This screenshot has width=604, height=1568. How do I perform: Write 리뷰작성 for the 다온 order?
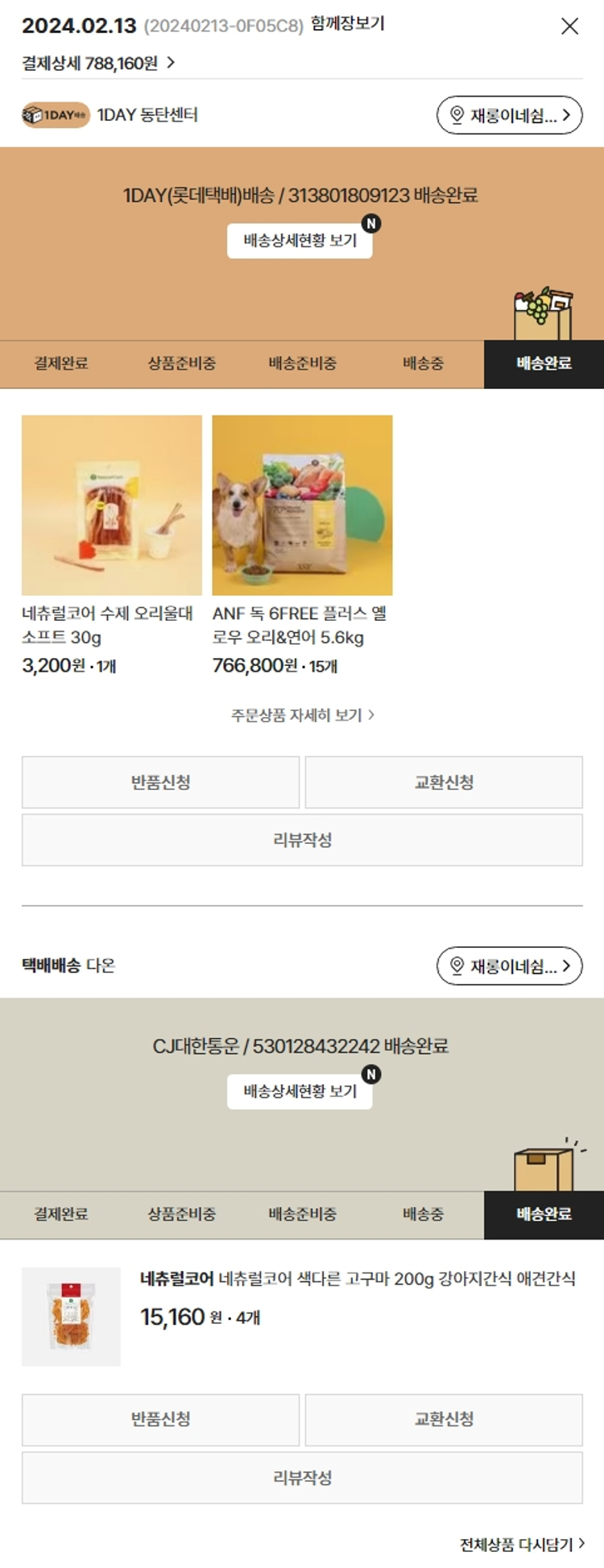point(302,1478)
